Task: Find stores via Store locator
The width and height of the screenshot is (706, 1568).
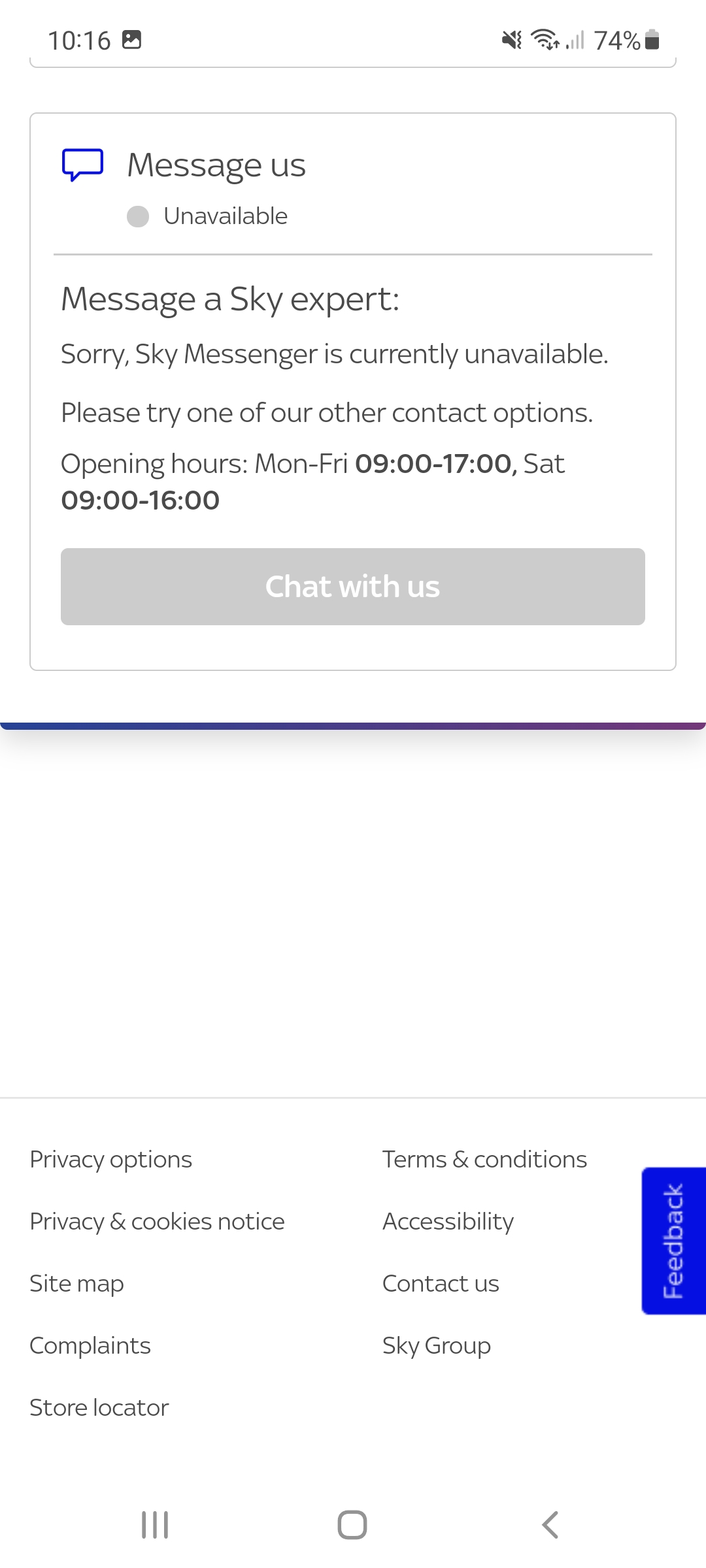Action: tap(99, 1407)
